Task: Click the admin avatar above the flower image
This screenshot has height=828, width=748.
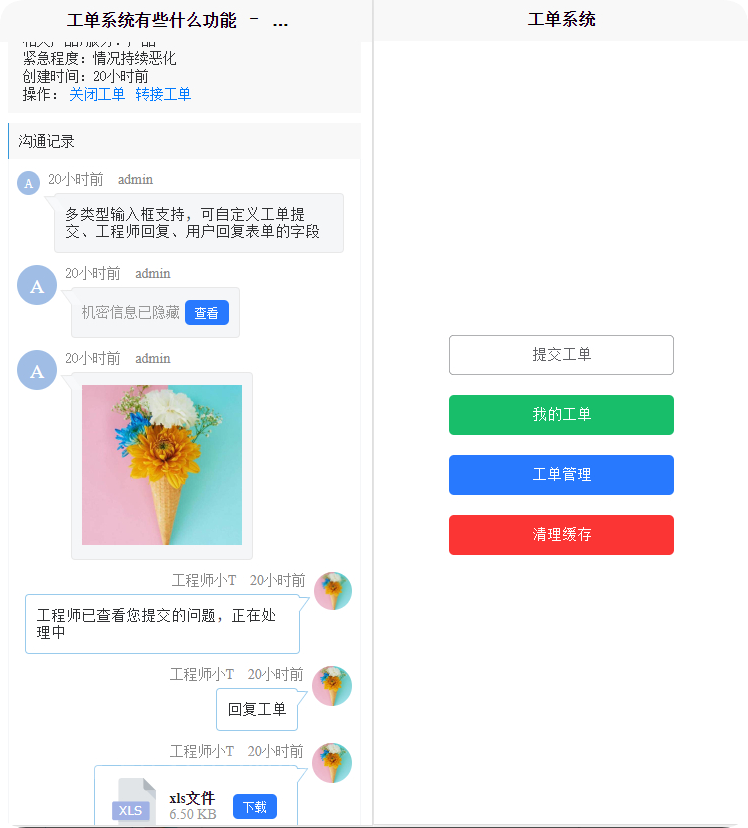Action: coord(36,370)
